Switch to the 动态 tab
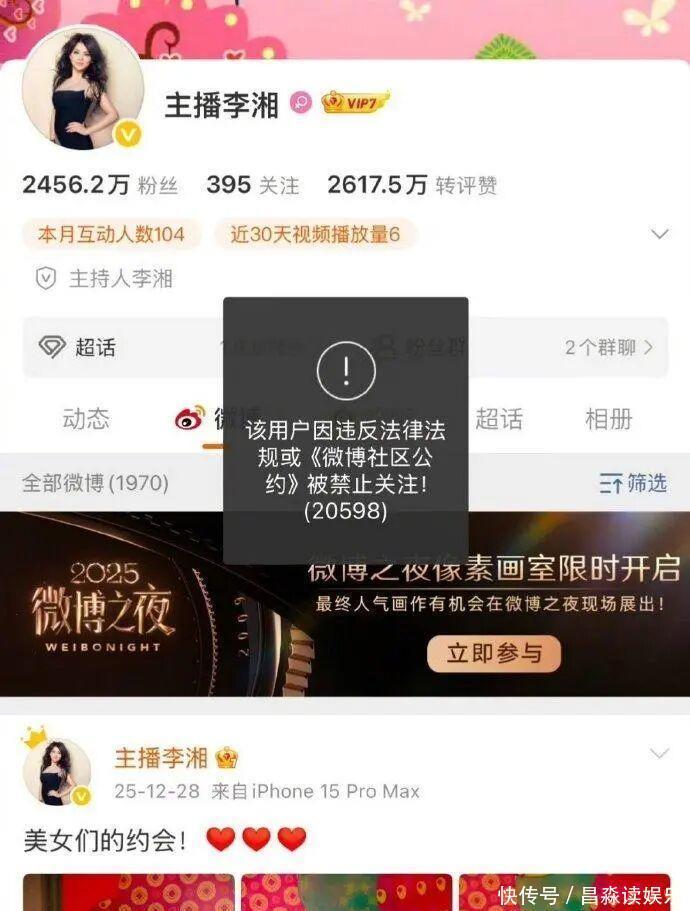The height and width of the screenshot is (911, 690). tap(86, 419)
